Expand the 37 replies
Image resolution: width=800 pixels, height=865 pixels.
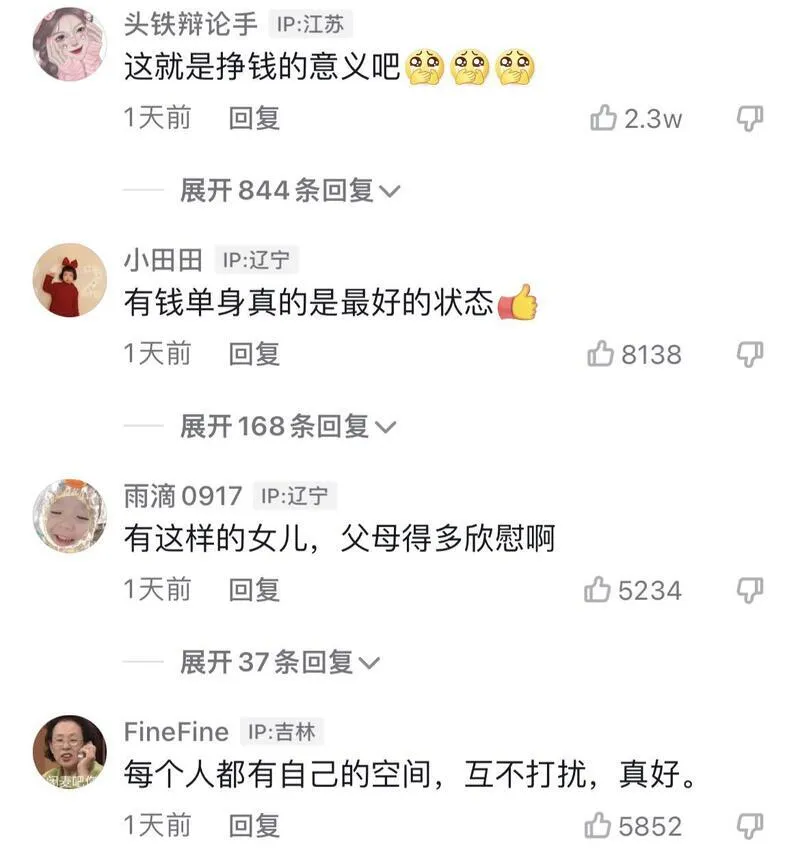pyautogui.click(x=279, y=662)
